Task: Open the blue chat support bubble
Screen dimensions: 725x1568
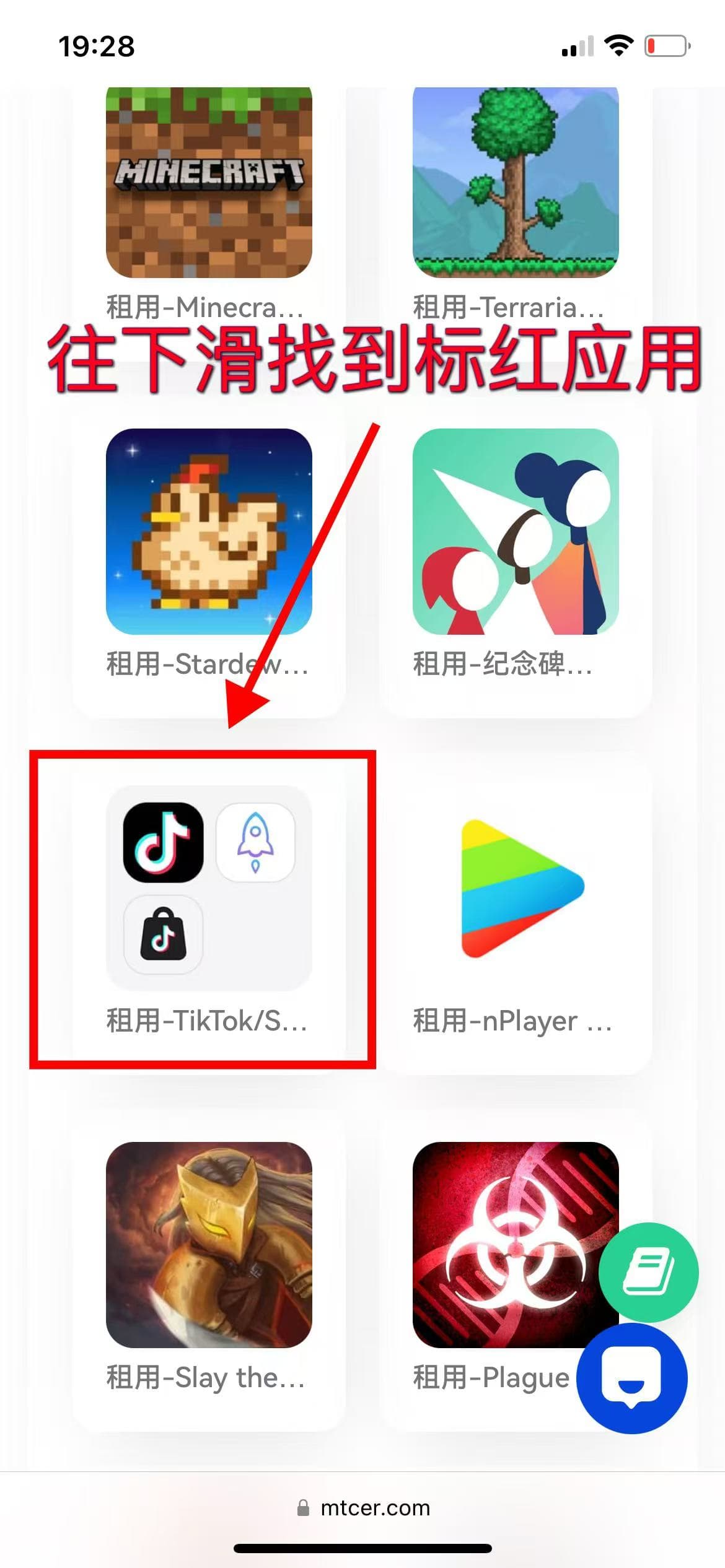Action: (631, 1377)
